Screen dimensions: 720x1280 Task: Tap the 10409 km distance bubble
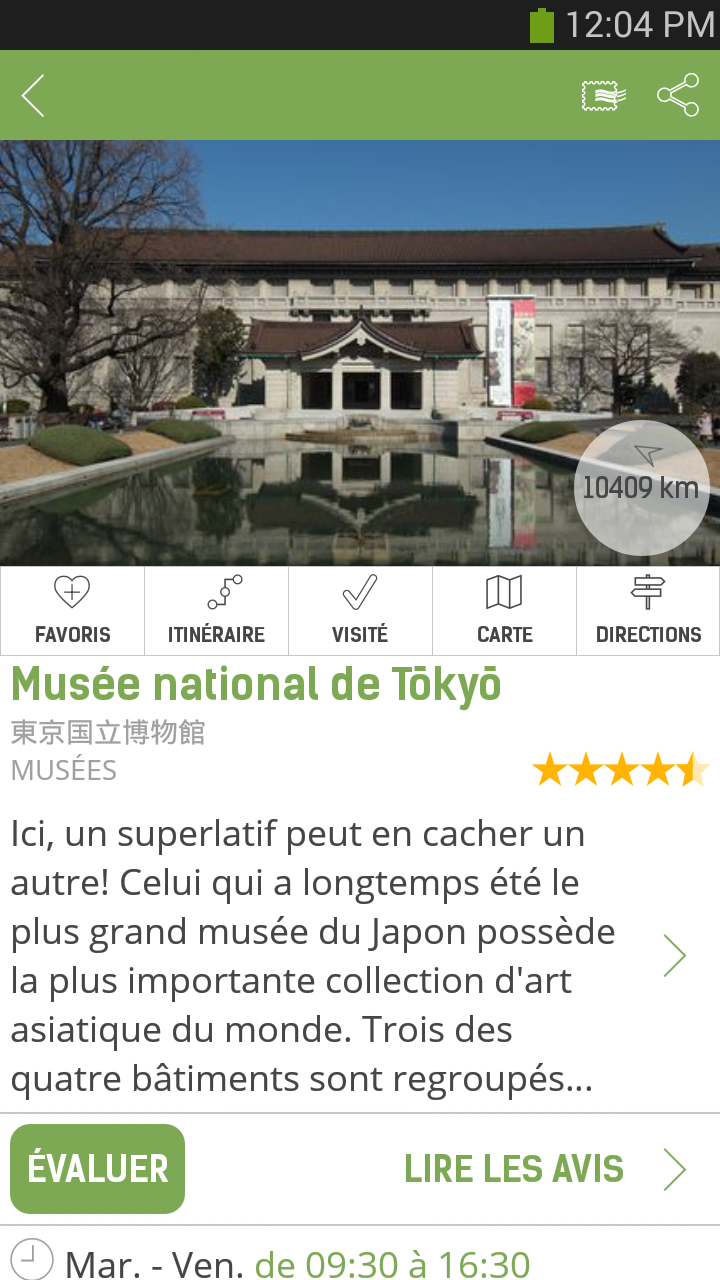641,487
